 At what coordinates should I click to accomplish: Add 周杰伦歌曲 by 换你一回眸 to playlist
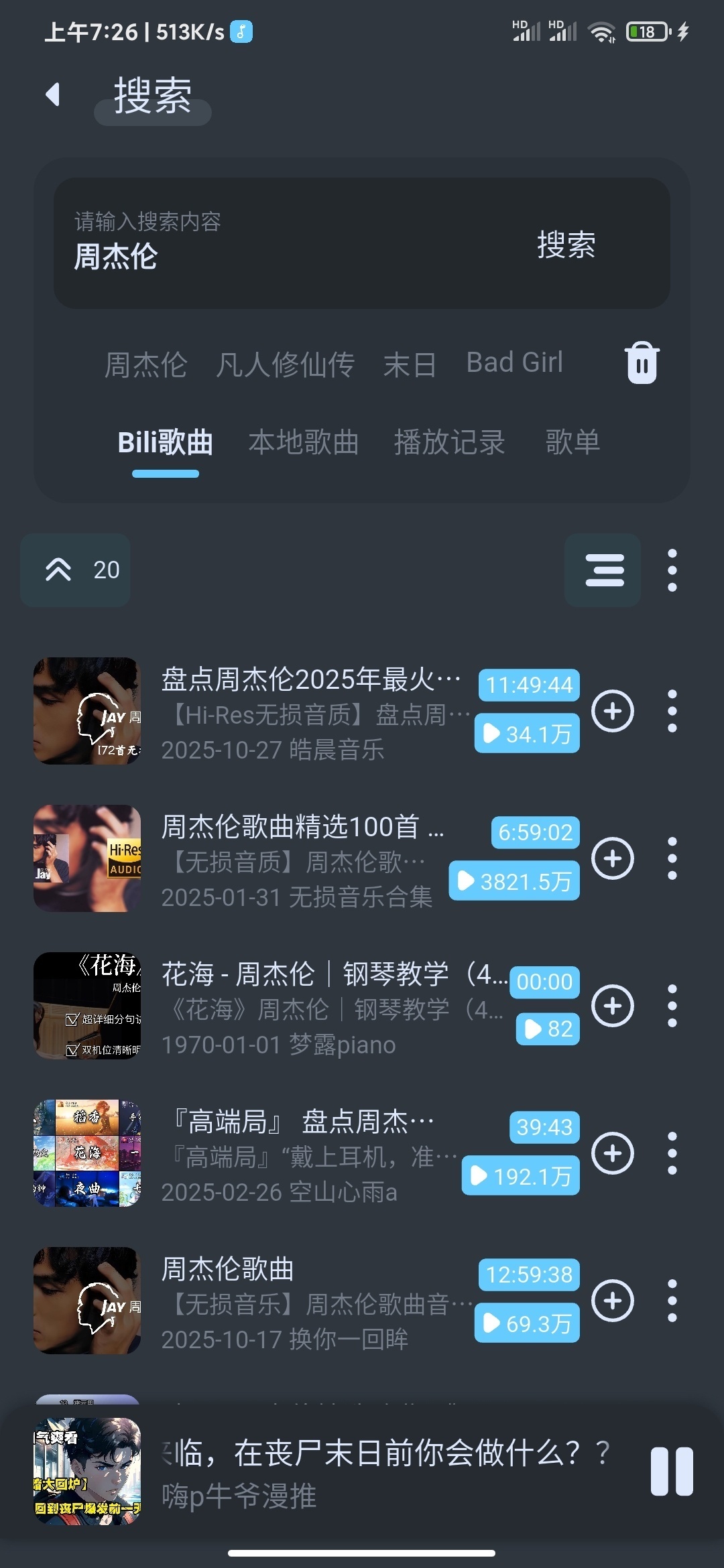pyautogui.click(x=613, y=1301)
